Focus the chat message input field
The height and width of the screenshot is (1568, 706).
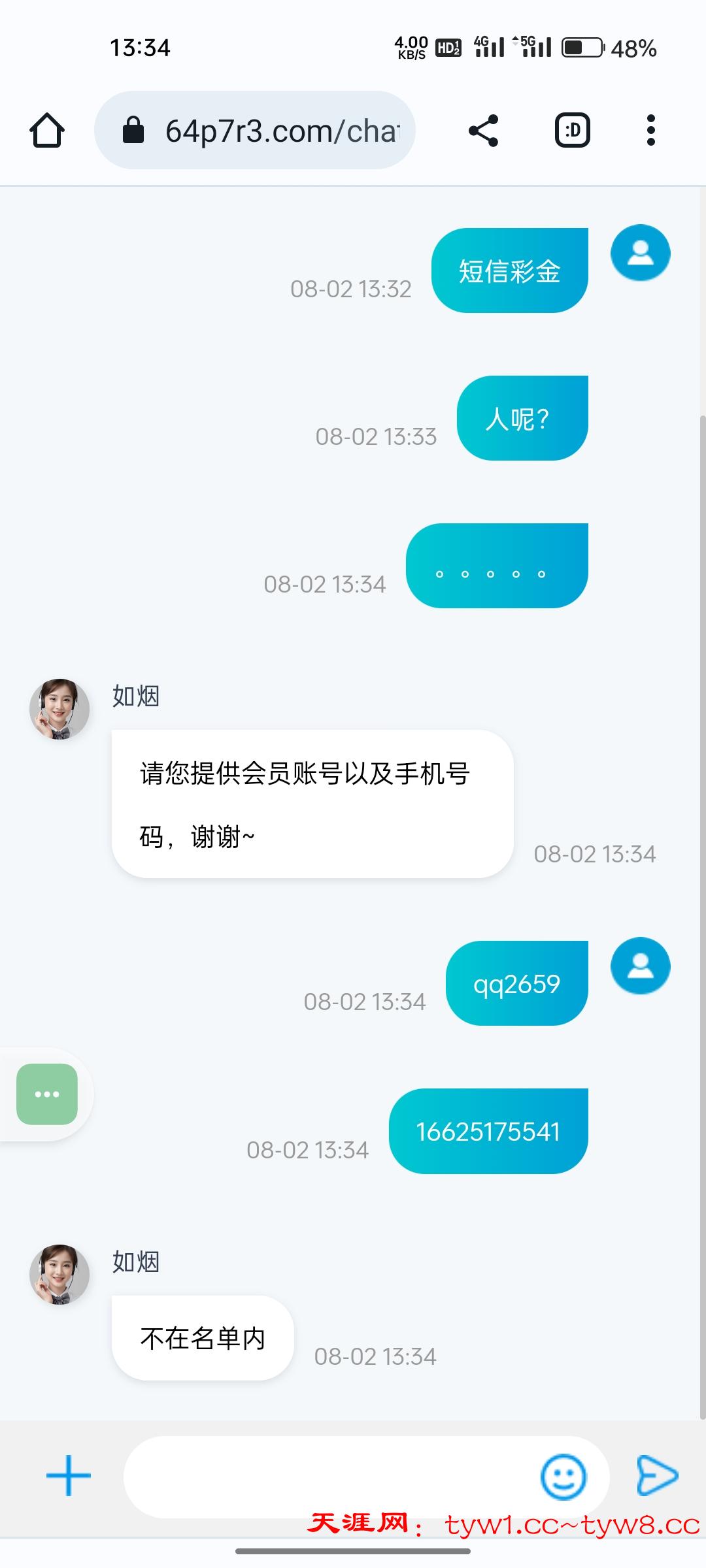coord(327,1477)
